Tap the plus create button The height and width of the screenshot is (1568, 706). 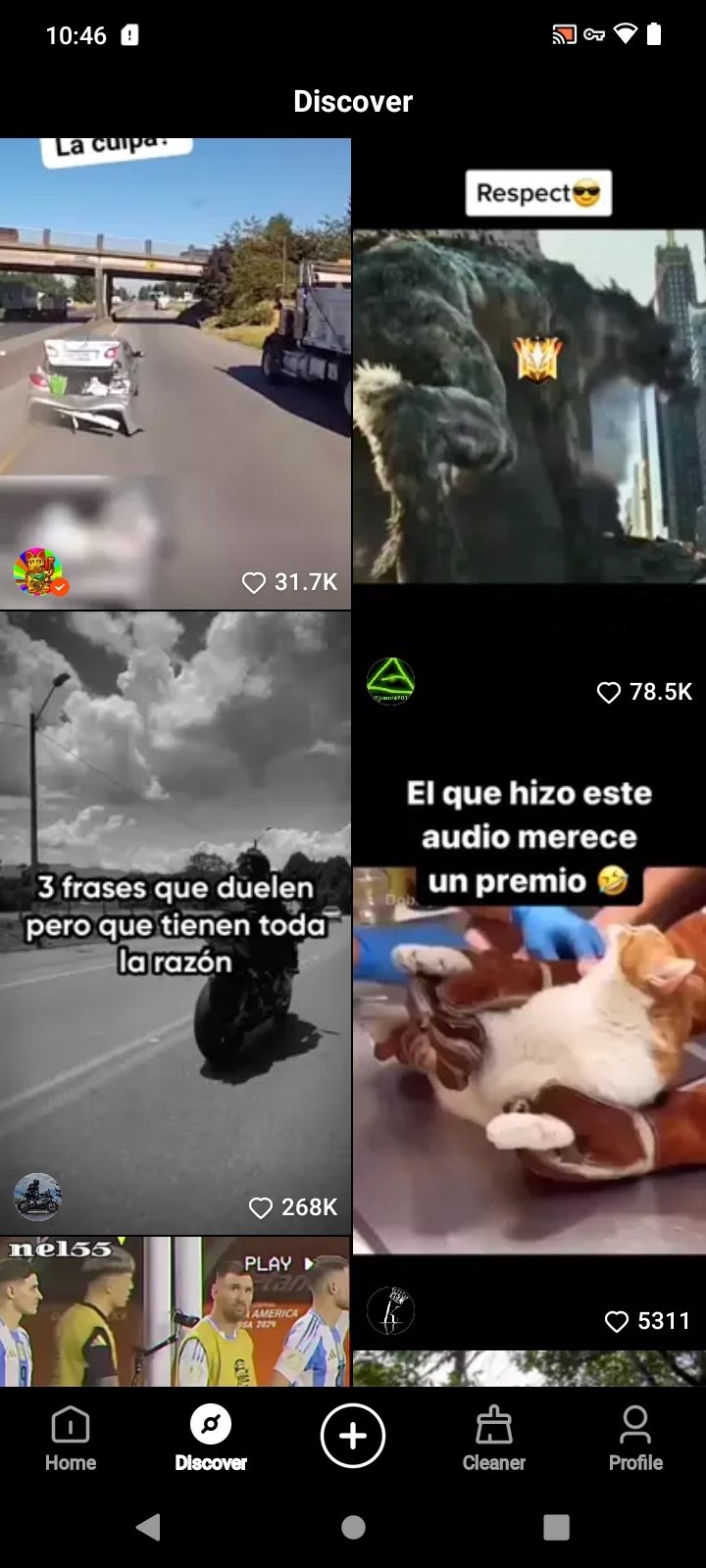coord(353,1436)
